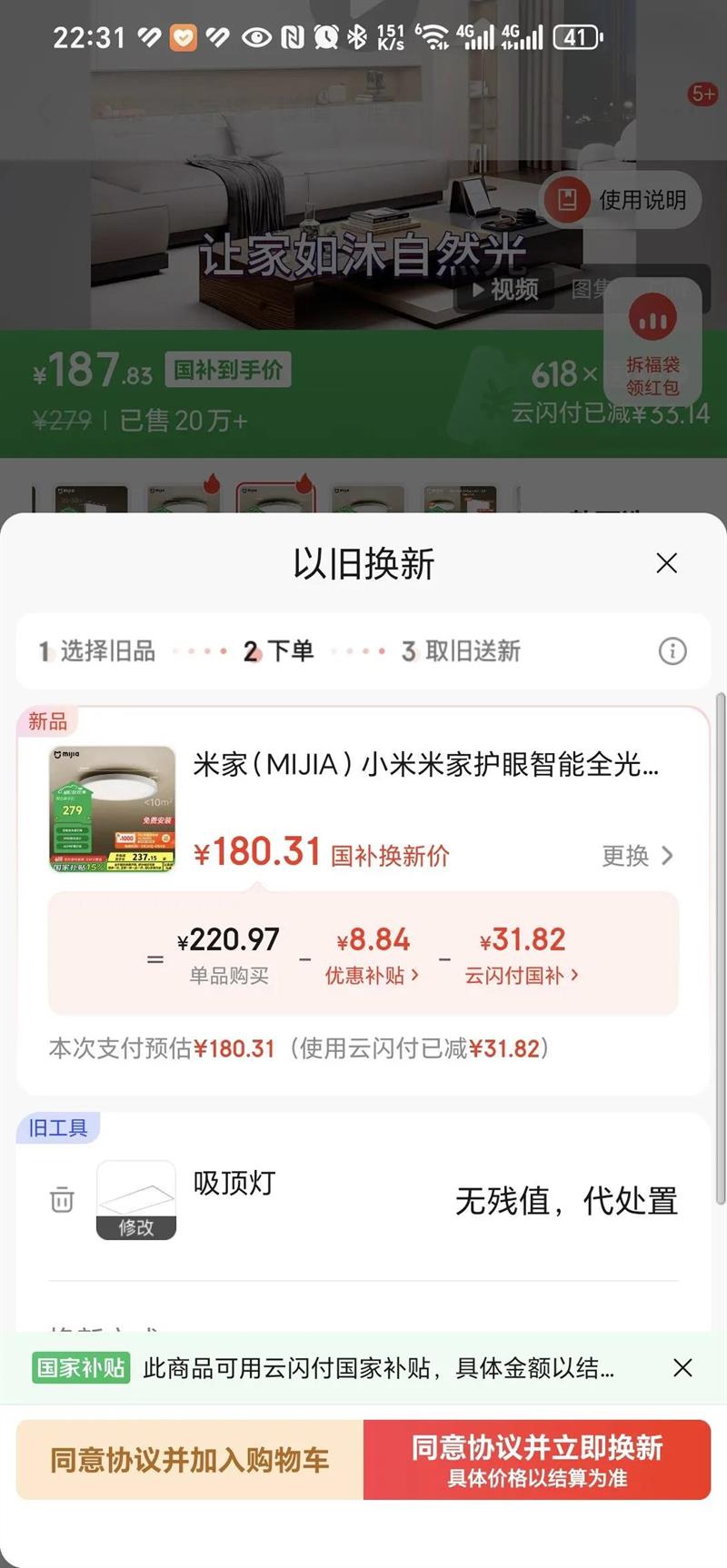
Task: Dismiss the 国家补贴 notice banner
Action: point(682,1367)
